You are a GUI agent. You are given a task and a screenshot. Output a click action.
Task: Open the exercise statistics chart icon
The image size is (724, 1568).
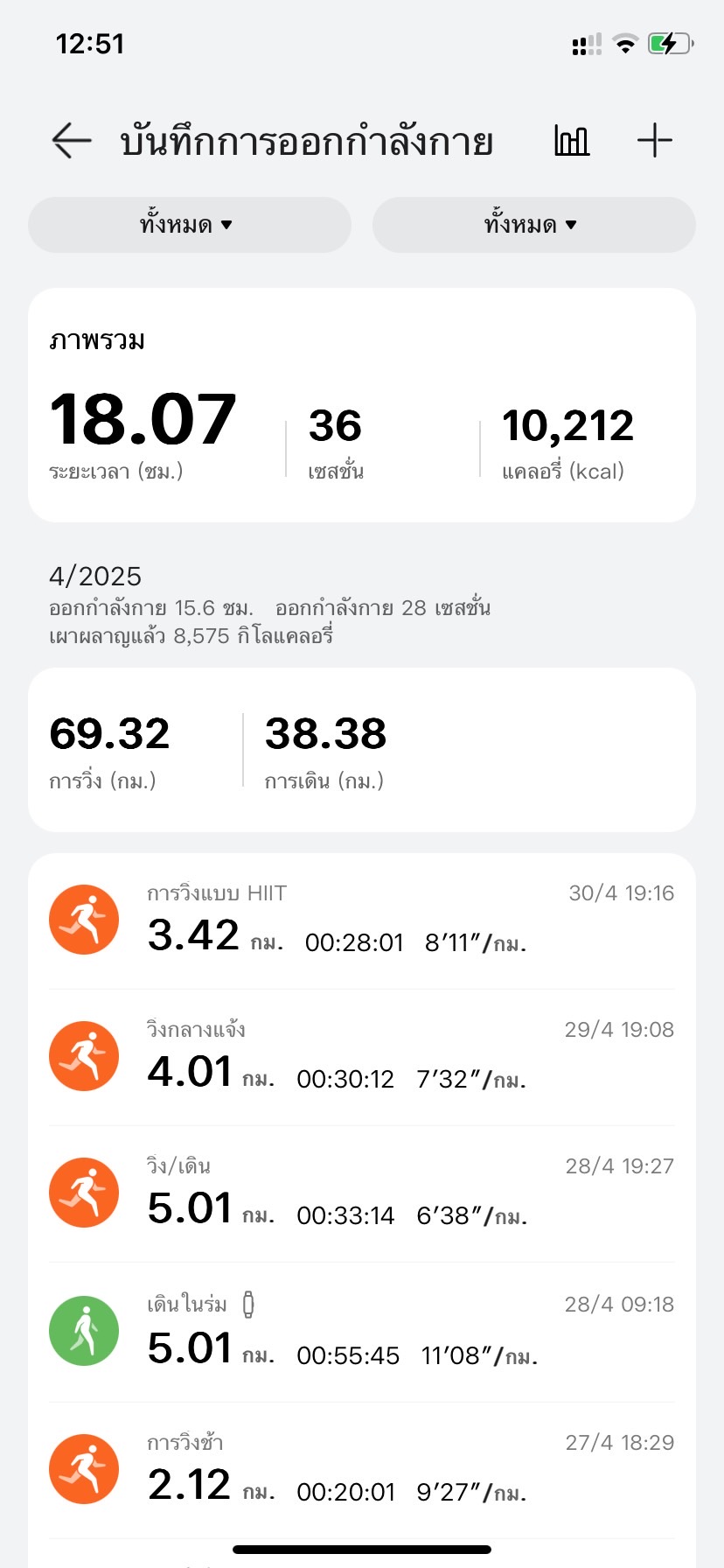click(x=572, y=140)
